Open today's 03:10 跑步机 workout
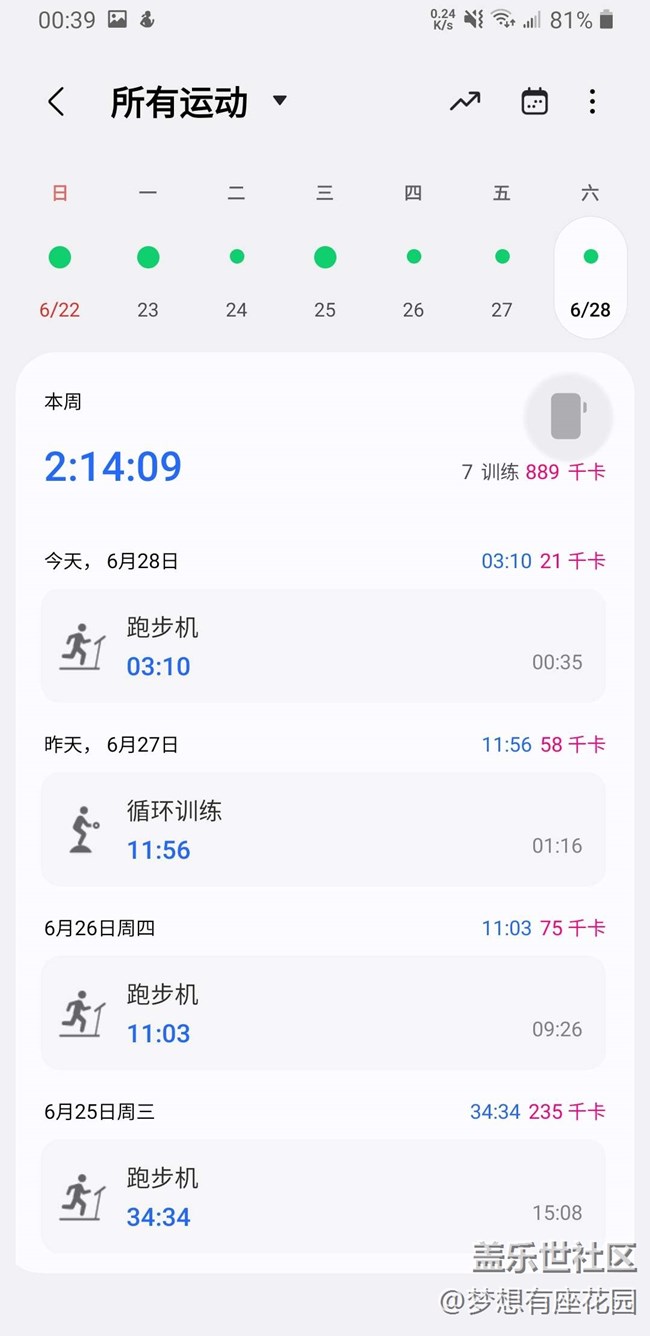 pyautogui.click(x=323, y=646)
